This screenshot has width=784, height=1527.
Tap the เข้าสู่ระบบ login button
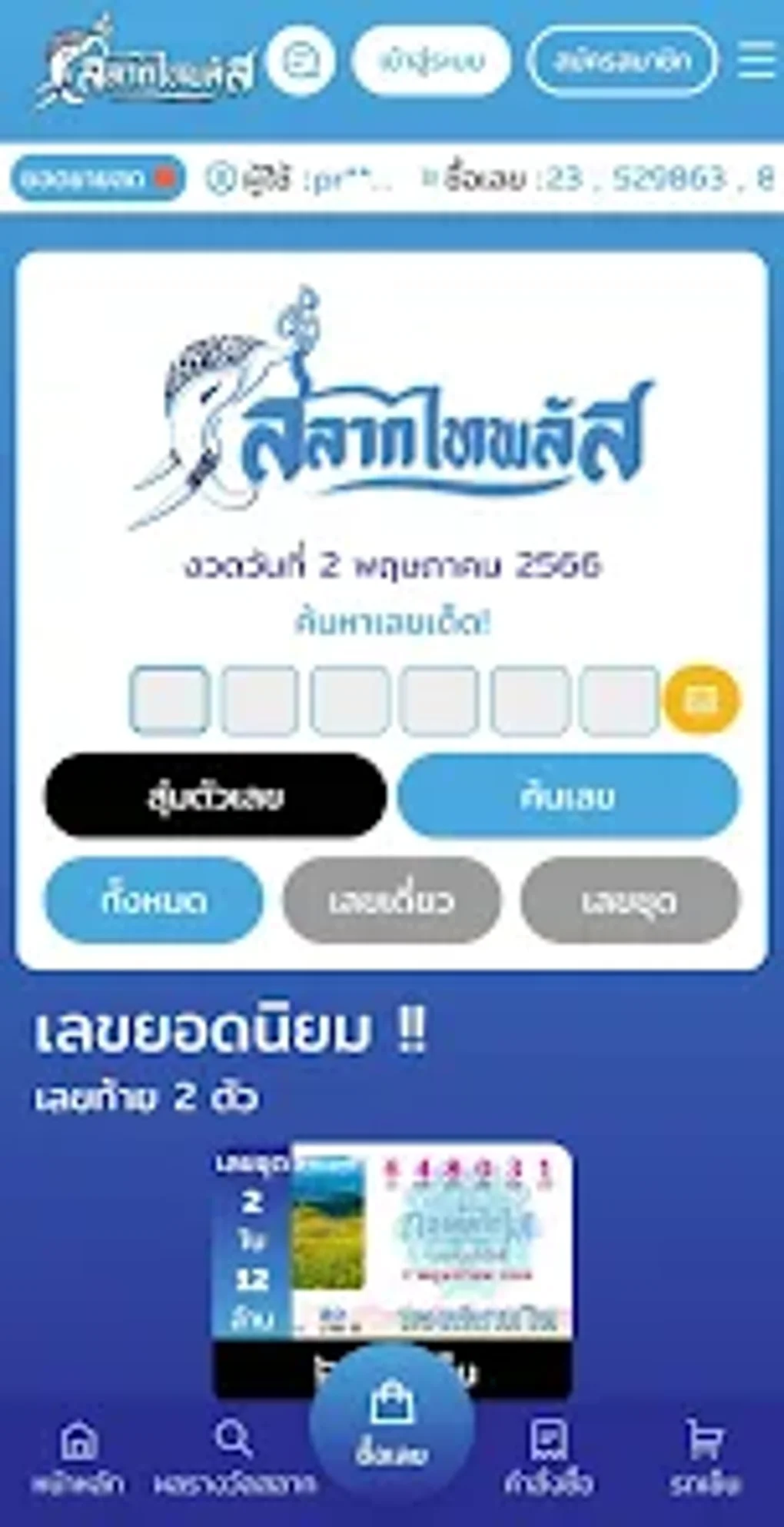click(431, 60)
